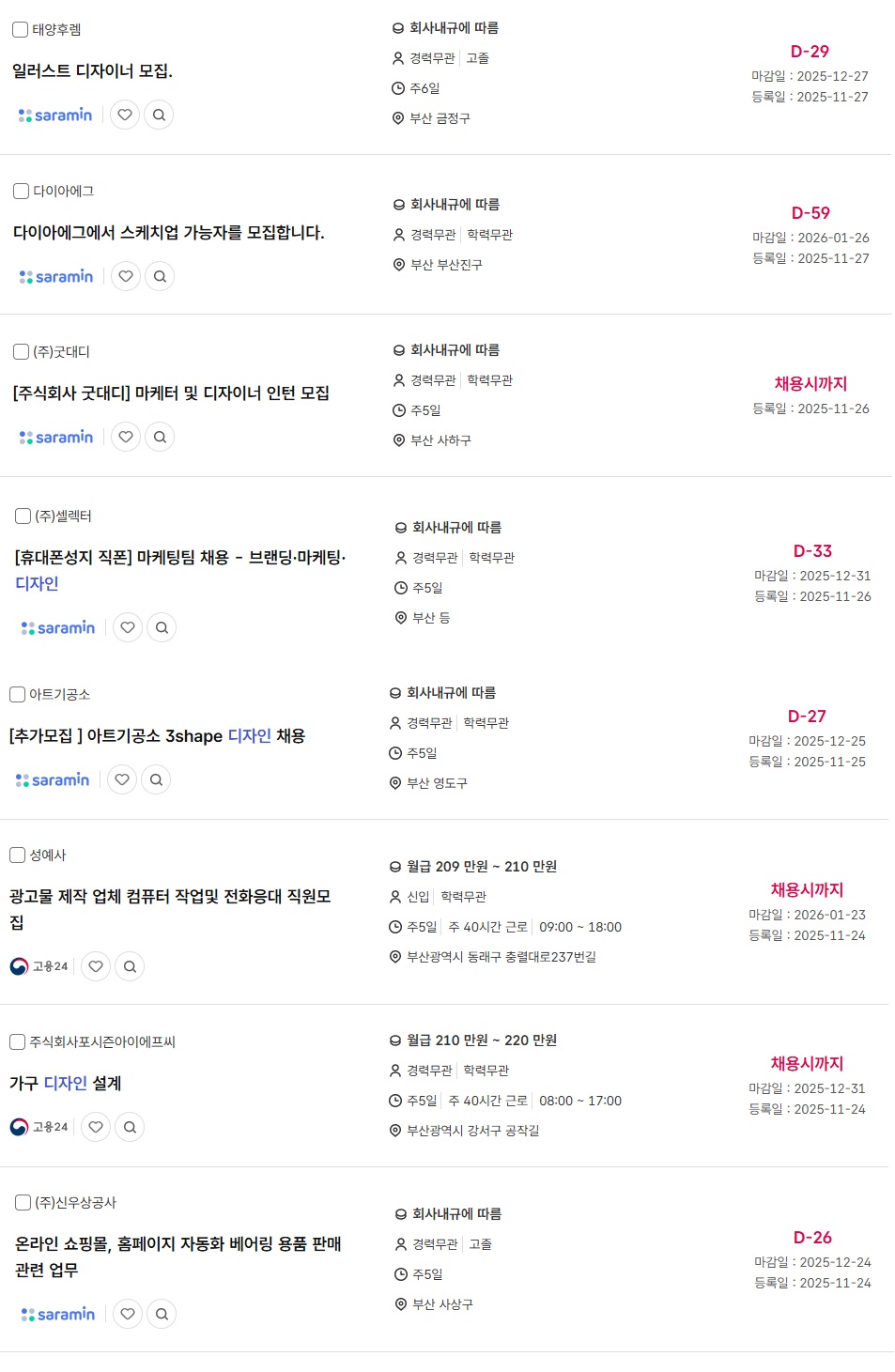The width and height of the screenshot is (895, 1372).
Task: Favorite the 아트기공소 3shape listing
Action: pyautogui.click(x=122, y=779)
